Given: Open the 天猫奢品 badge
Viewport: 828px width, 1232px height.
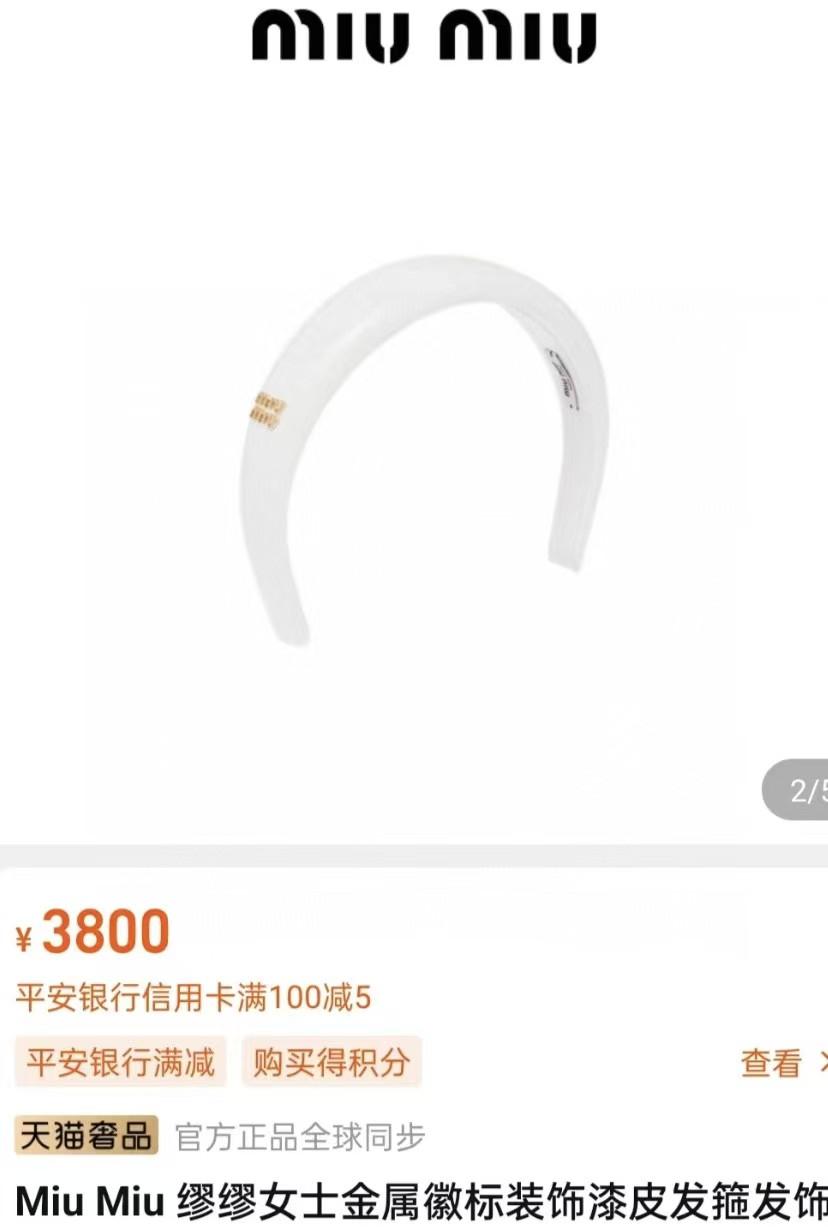Looking at the screenshot, I should coord(86,1136).
